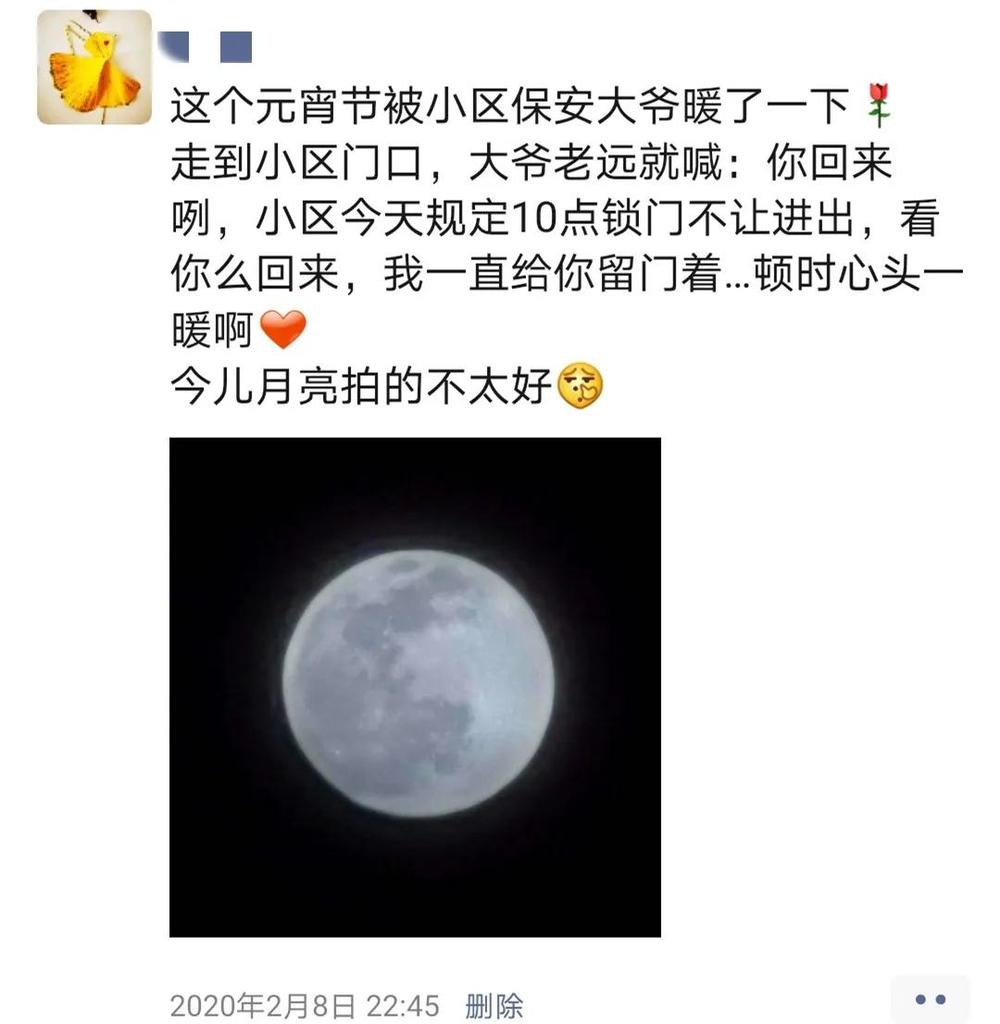Tap 删除 to delete this post

(x=494, y=1004)
